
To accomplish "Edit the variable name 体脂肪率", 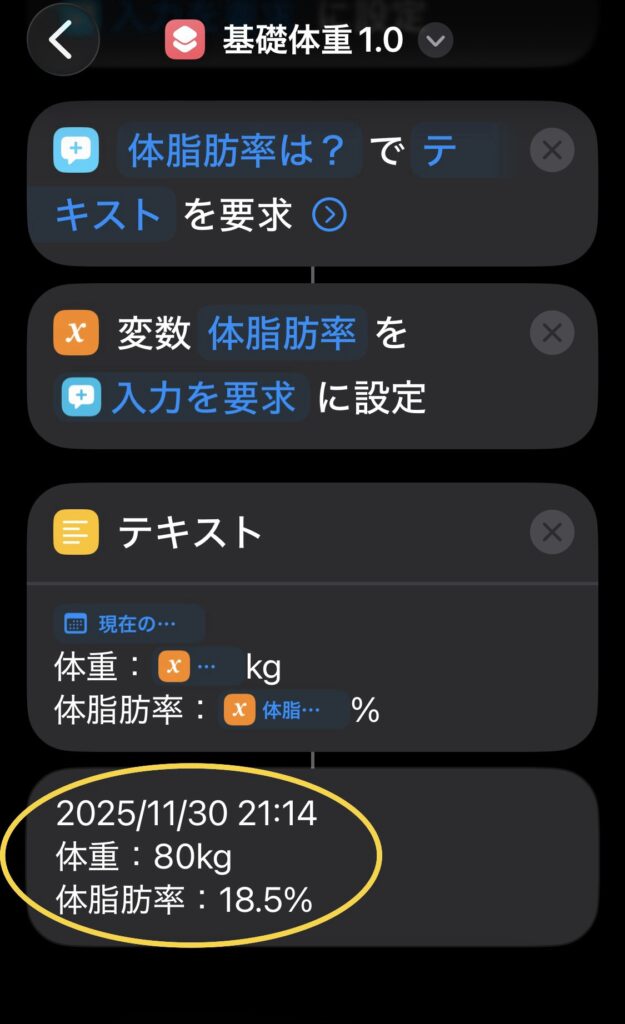I will click(x=282, y=334).
